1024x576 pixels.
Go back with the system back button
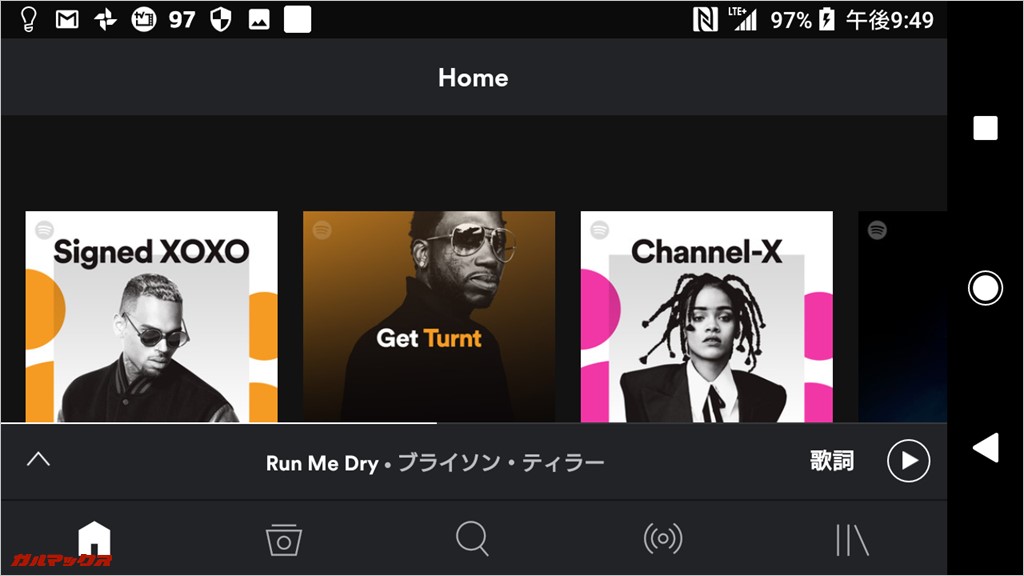tap(985, 447)
